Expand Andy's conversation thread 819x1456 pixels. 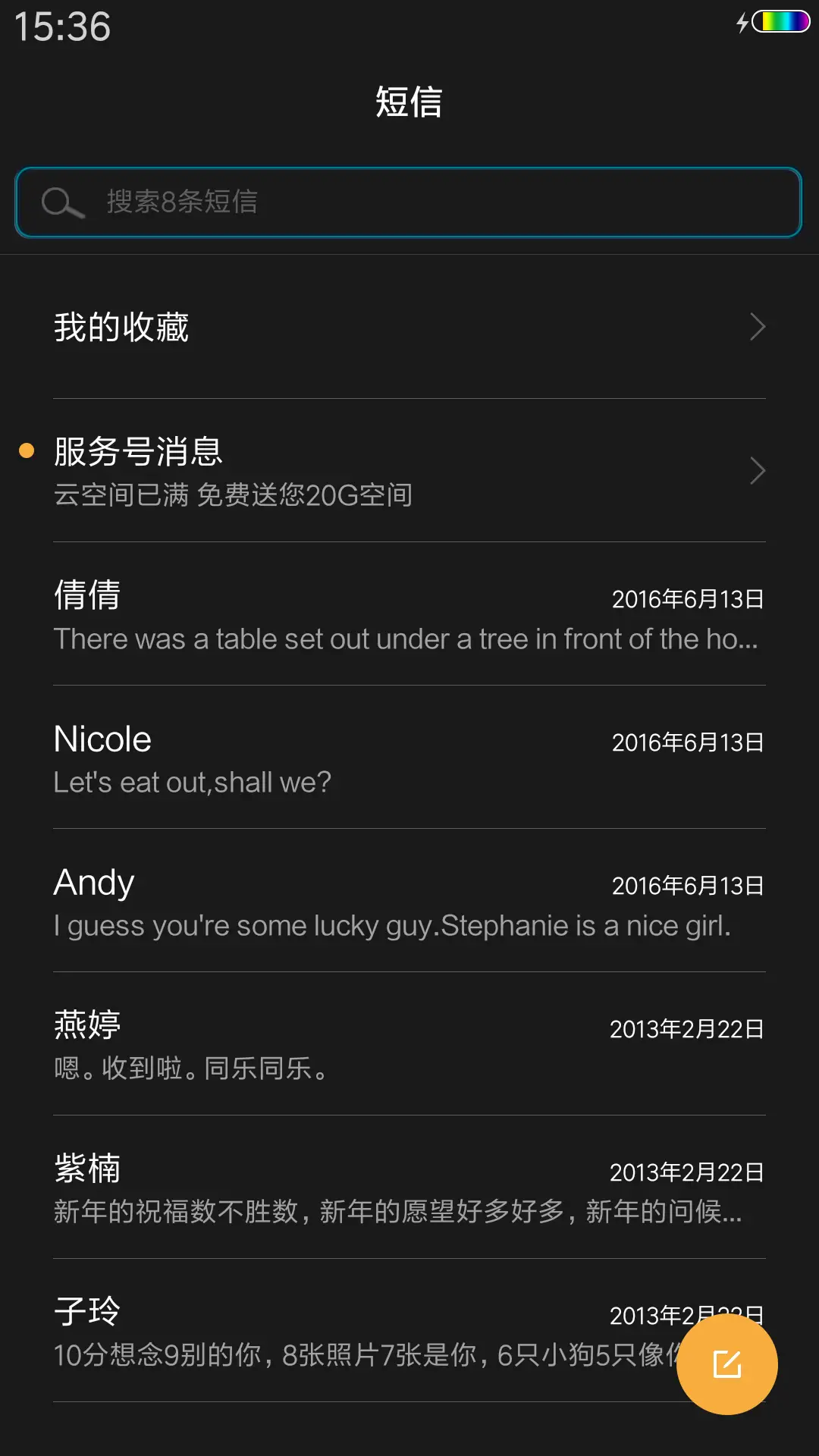pyautogui.click(x=409, y=902)
